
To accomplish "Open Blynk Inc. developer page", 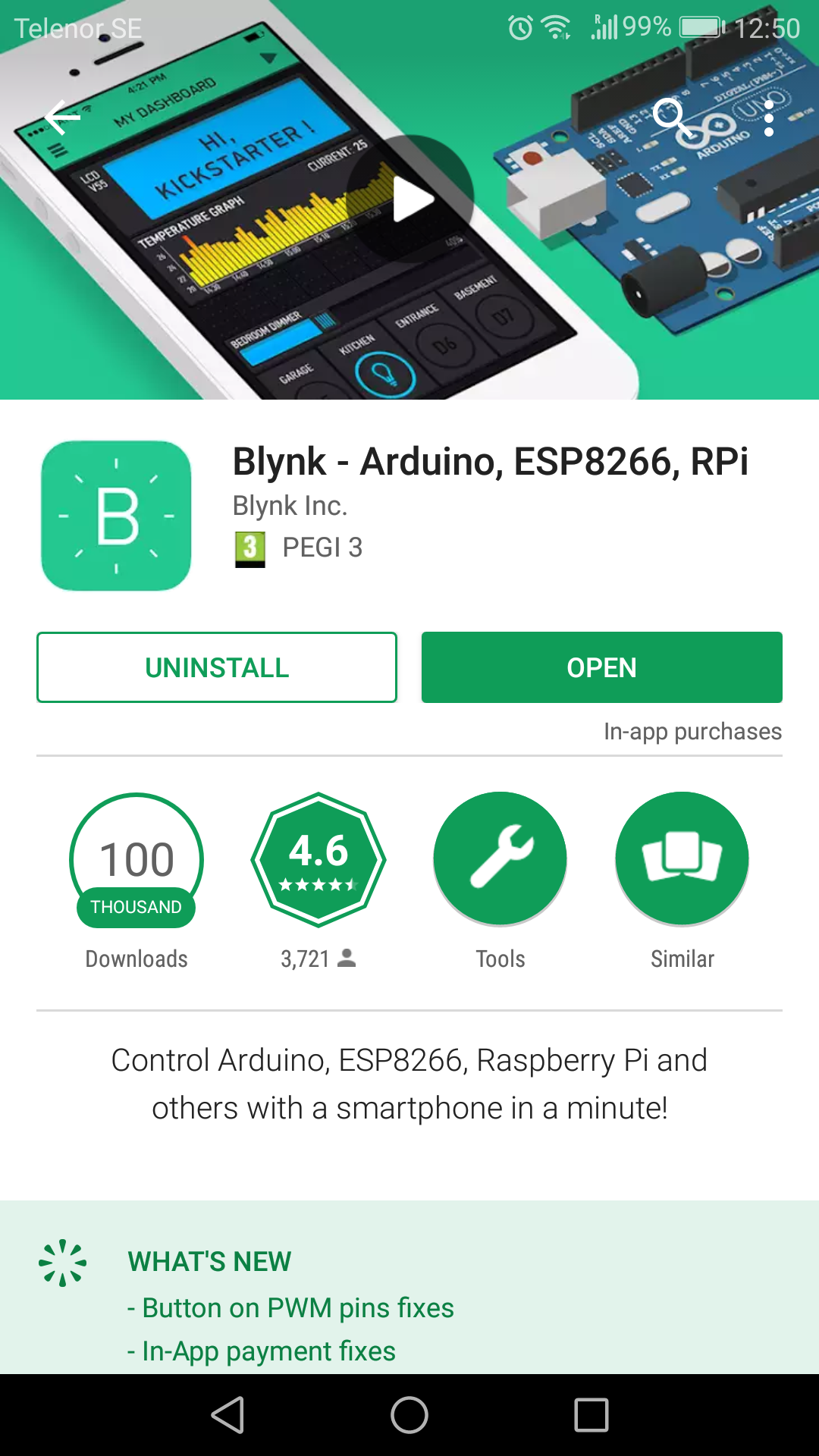I will tap(290, 506).
